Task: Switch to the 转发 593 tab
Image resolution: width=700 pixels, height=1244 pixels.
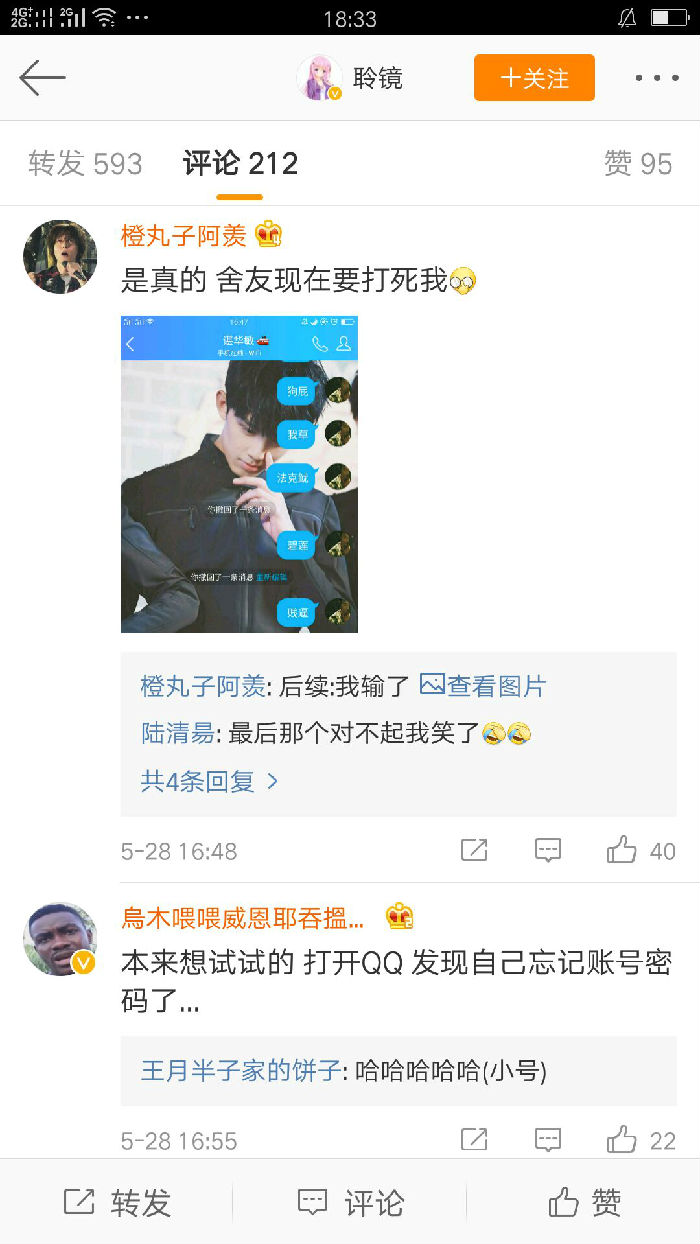Action: (x=85, y=164)
